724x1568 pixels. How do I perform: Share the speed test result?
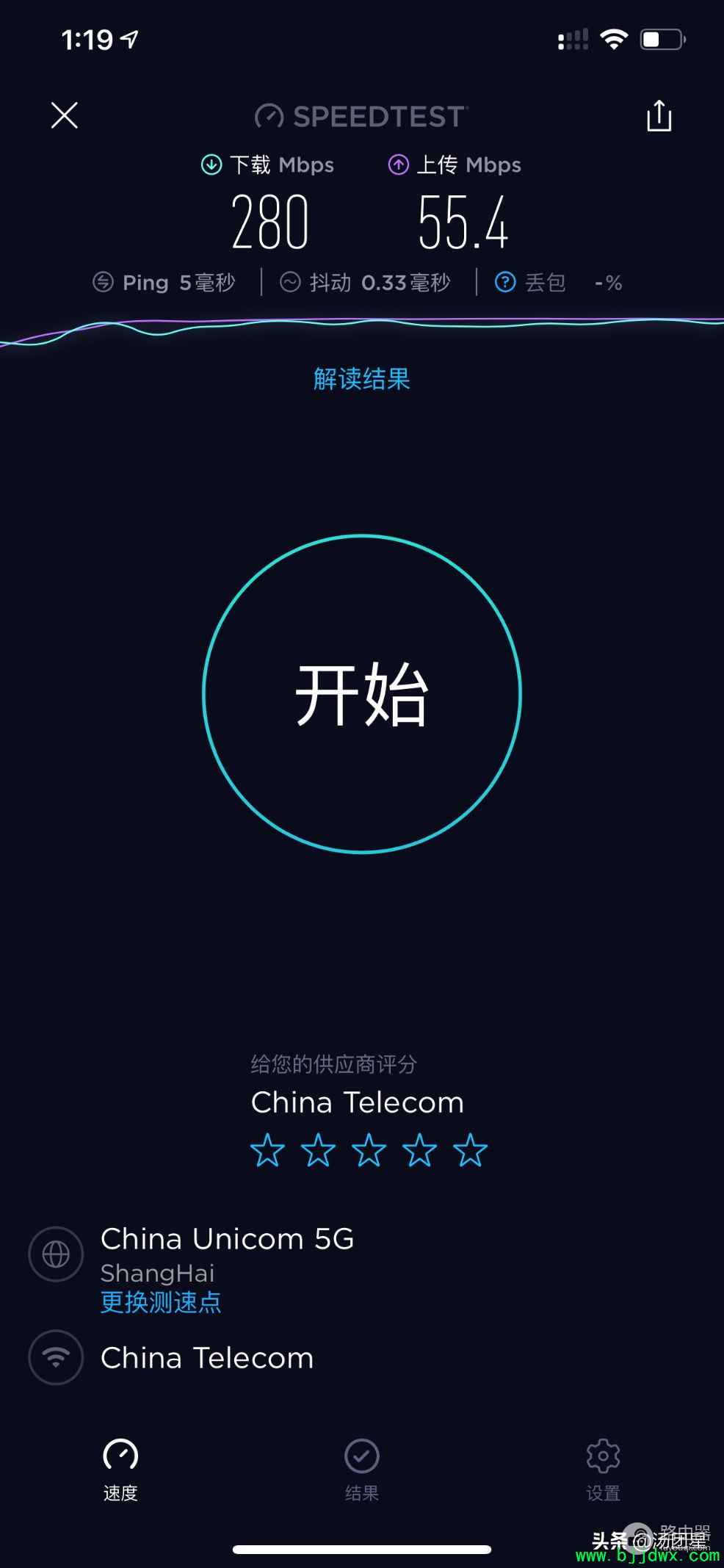point(659,116)
